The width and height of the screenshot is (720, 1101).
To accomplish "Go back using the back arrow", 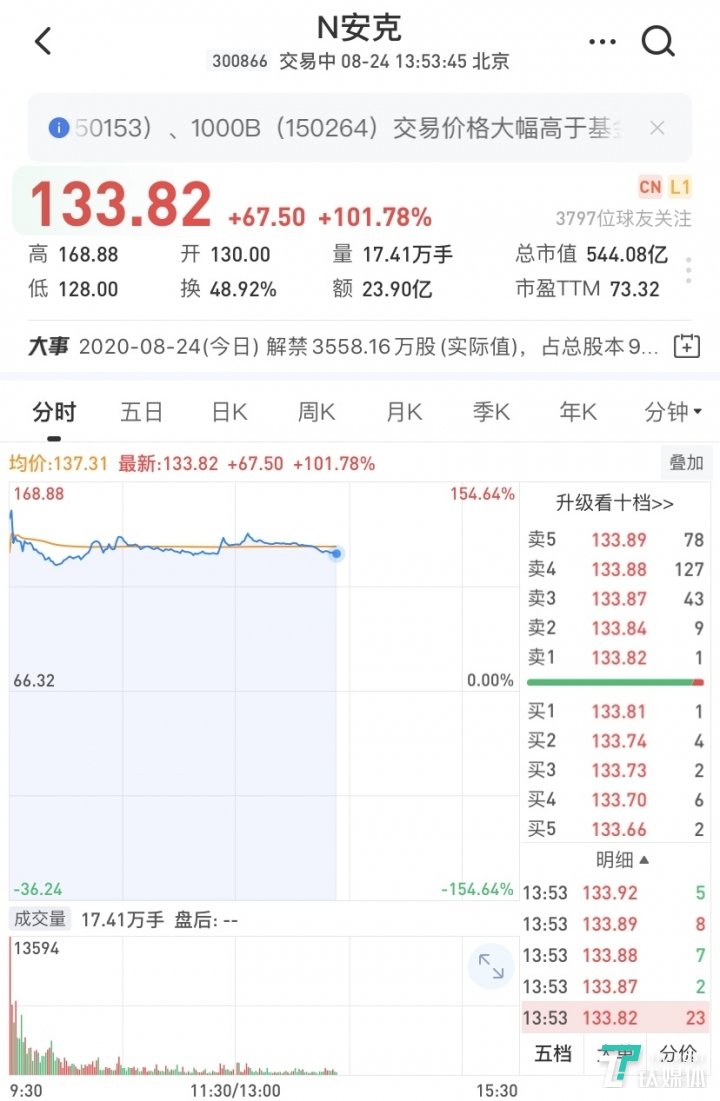I will click(42, 42).
